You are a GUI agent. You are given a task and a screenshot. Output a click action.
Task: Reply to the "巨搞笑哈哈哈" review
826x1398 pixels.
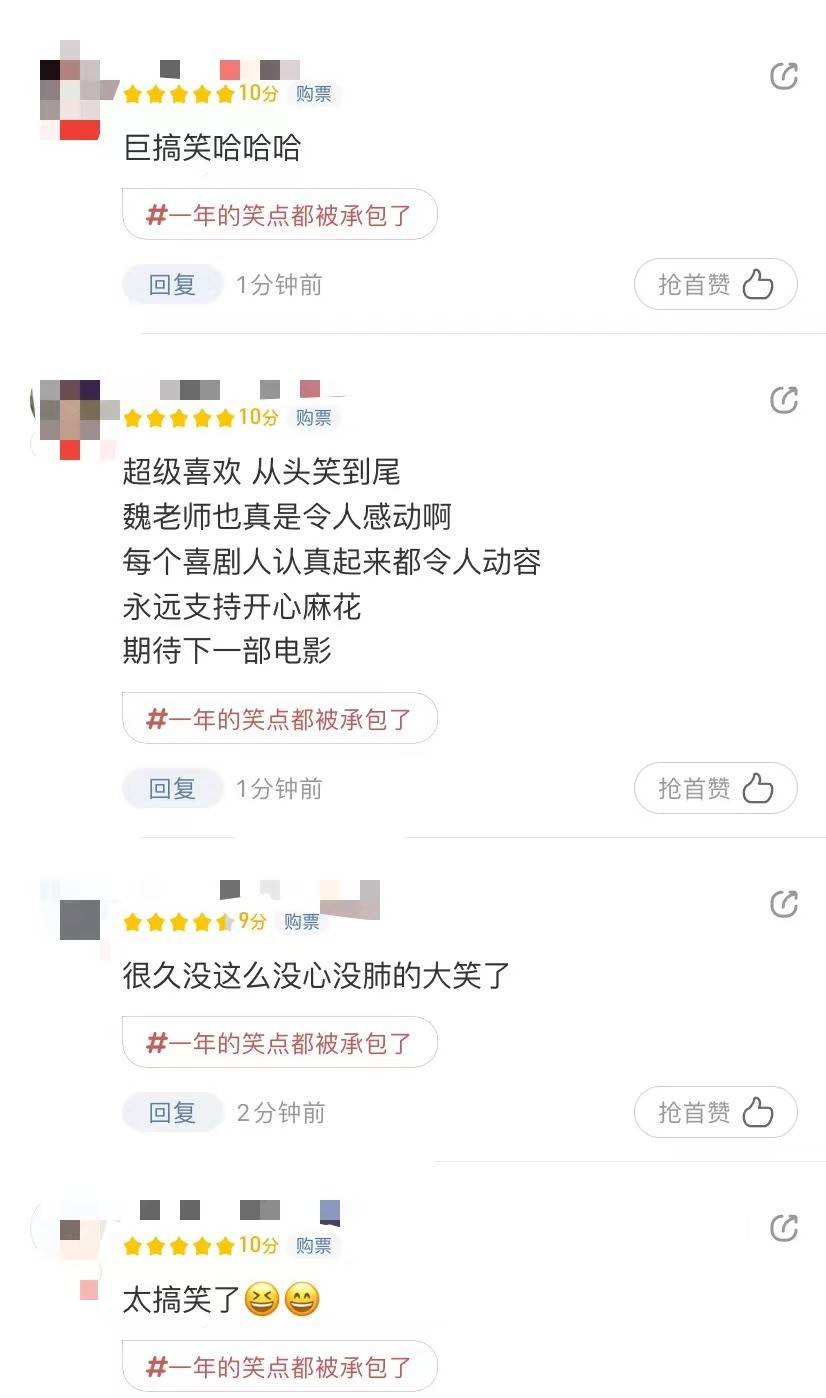click(172, 285)
